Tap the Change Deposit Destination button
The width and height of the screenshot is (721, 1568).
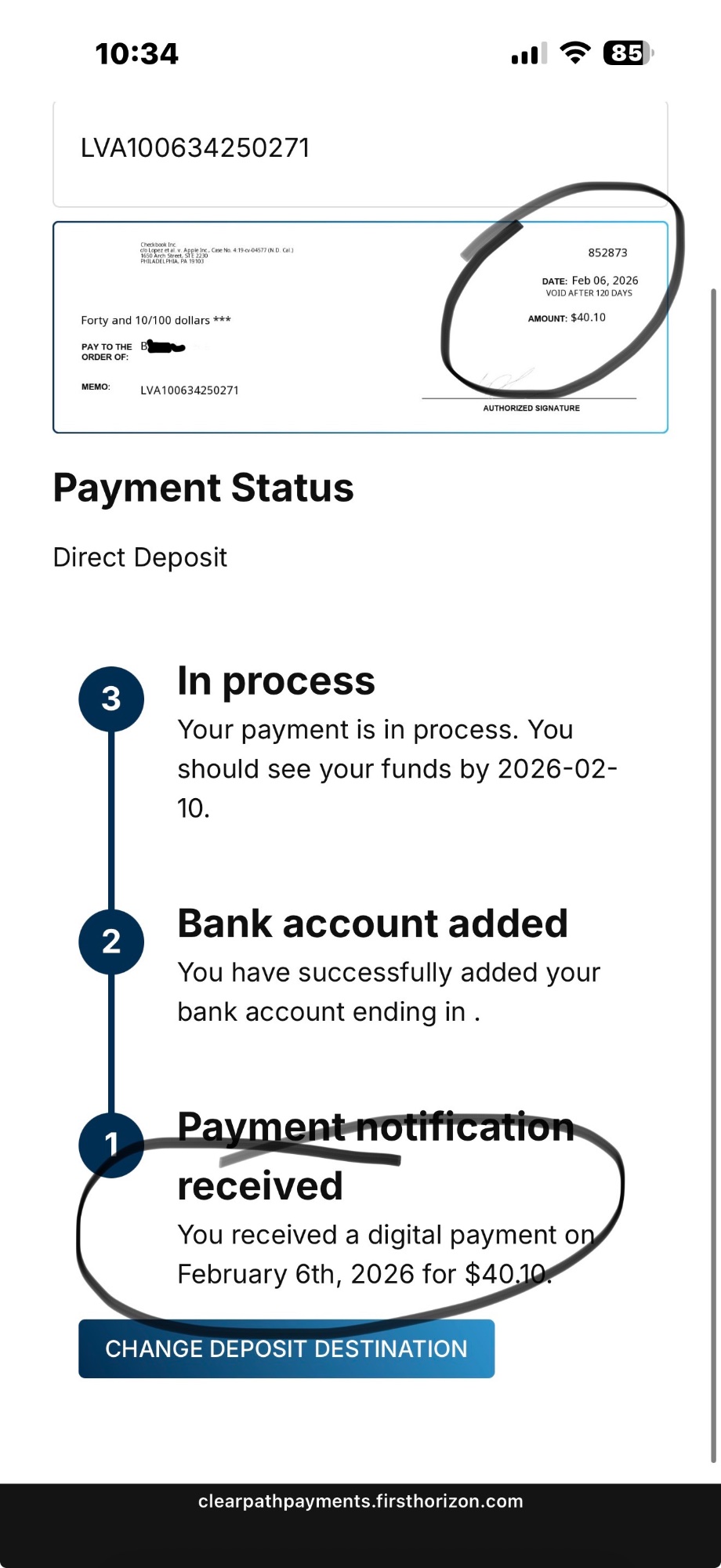point(286,1348)
